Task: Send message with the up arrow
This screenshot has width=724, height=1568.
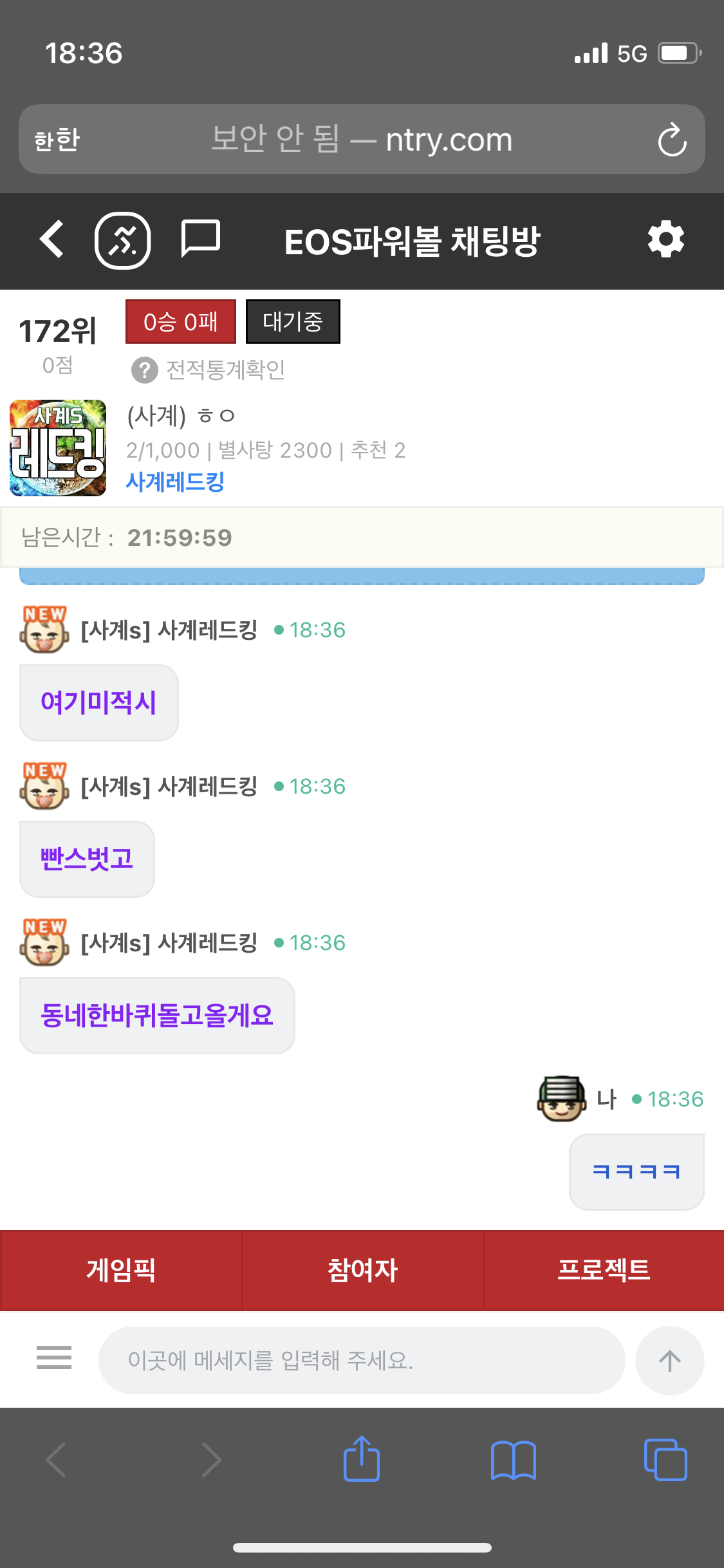Action: pos(669,1360)
